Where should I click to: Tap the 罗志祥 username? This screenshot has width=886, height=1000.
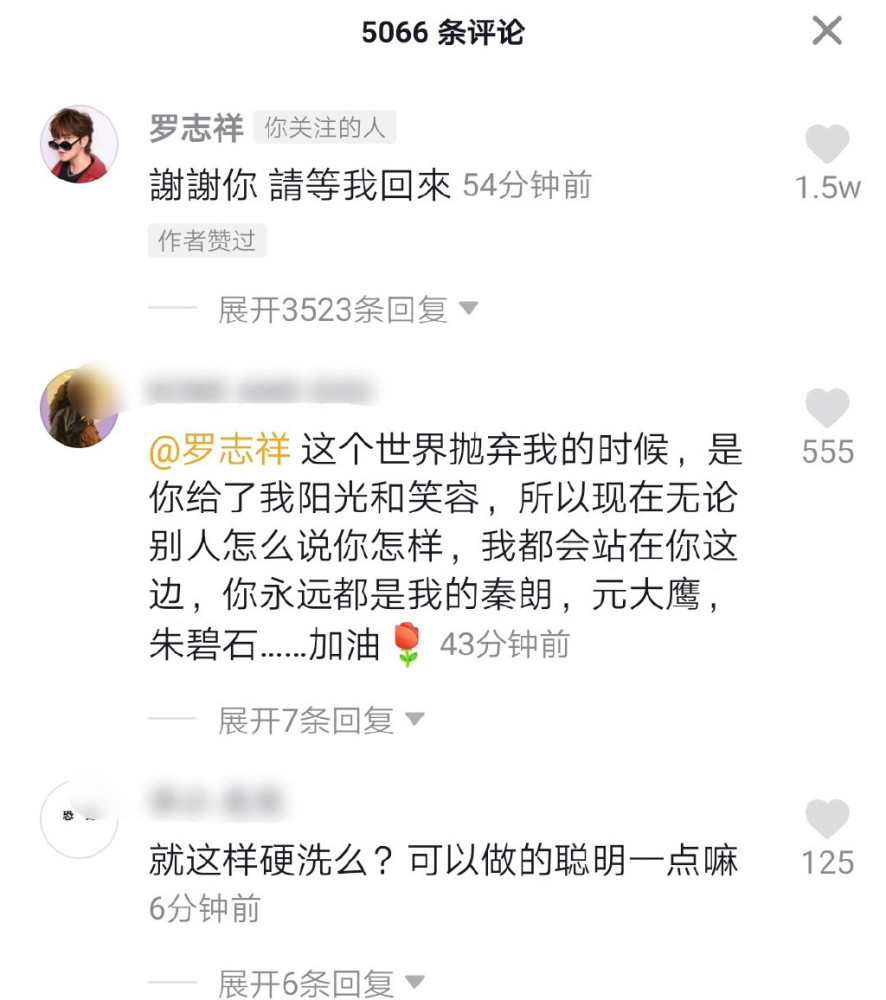(196, 129)
